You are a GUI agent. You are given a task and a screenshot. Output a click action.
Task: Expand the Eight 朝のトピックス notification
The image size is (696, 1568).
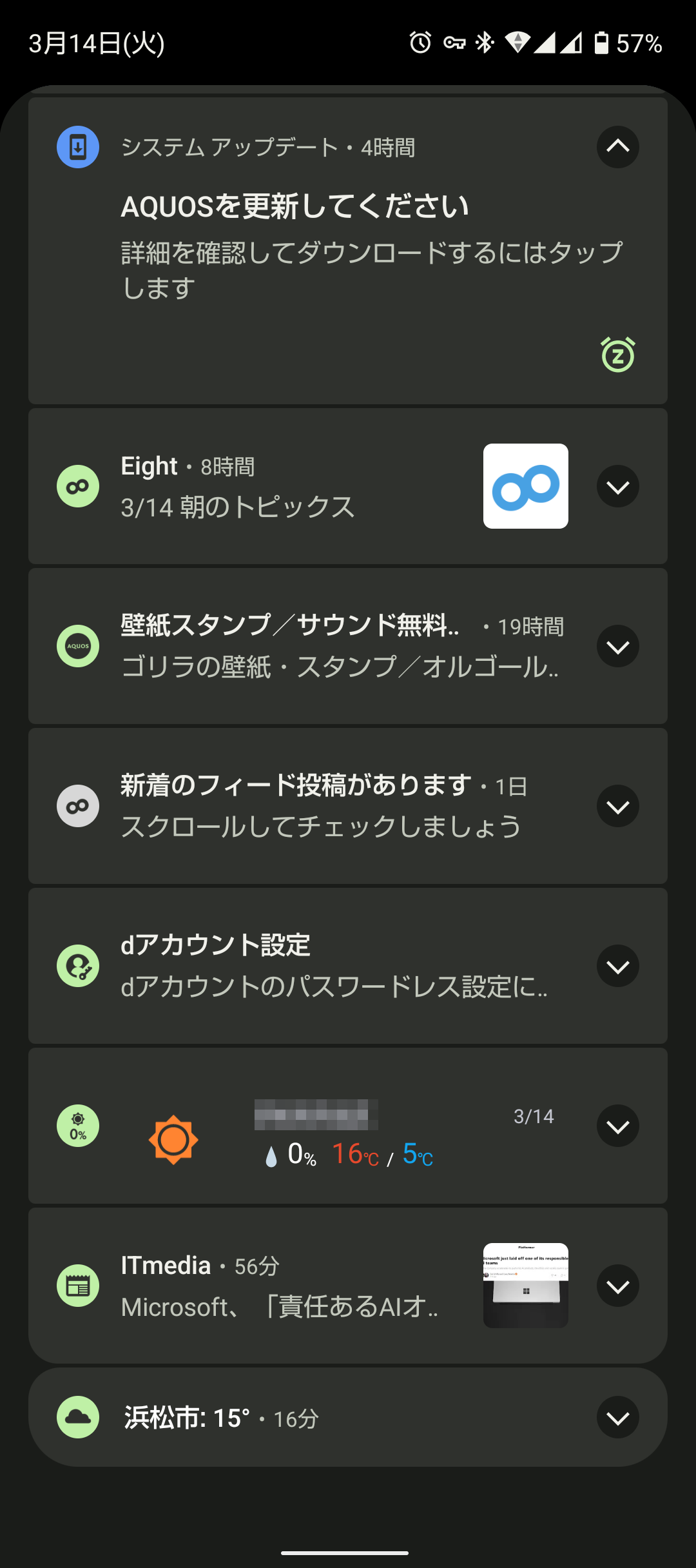coord(617,486)
